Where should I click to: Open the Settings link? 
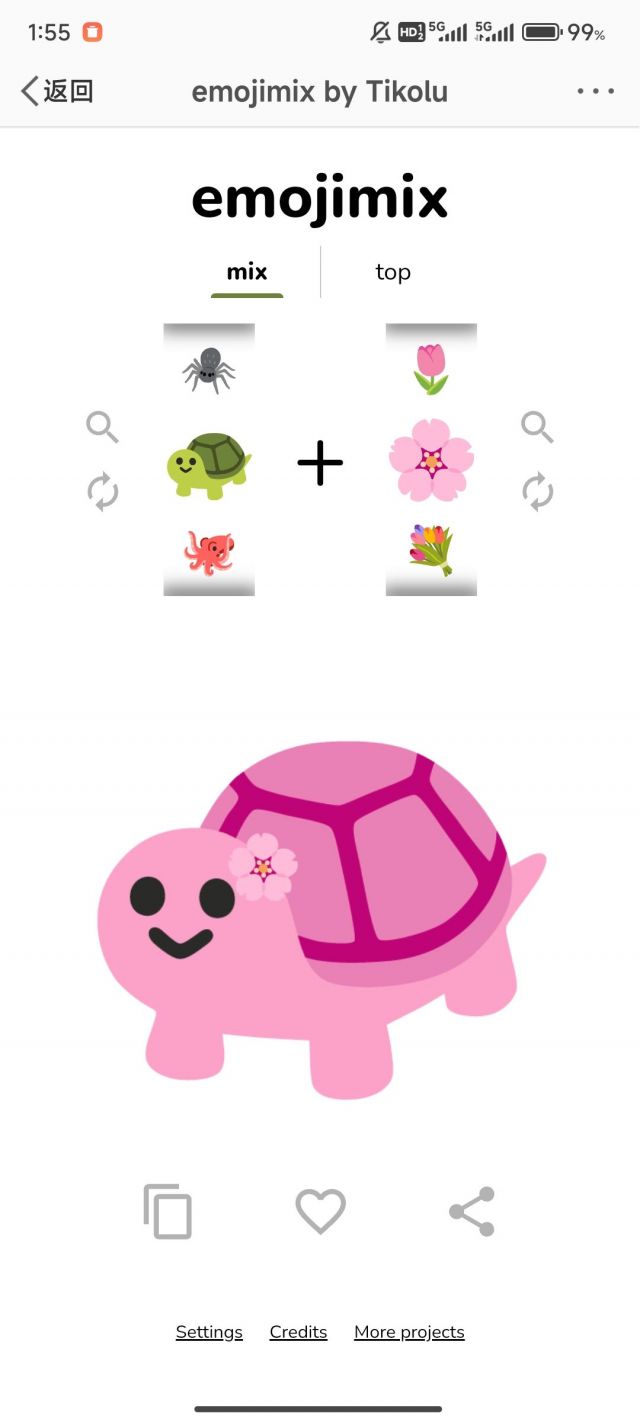tap(209, 1332)
